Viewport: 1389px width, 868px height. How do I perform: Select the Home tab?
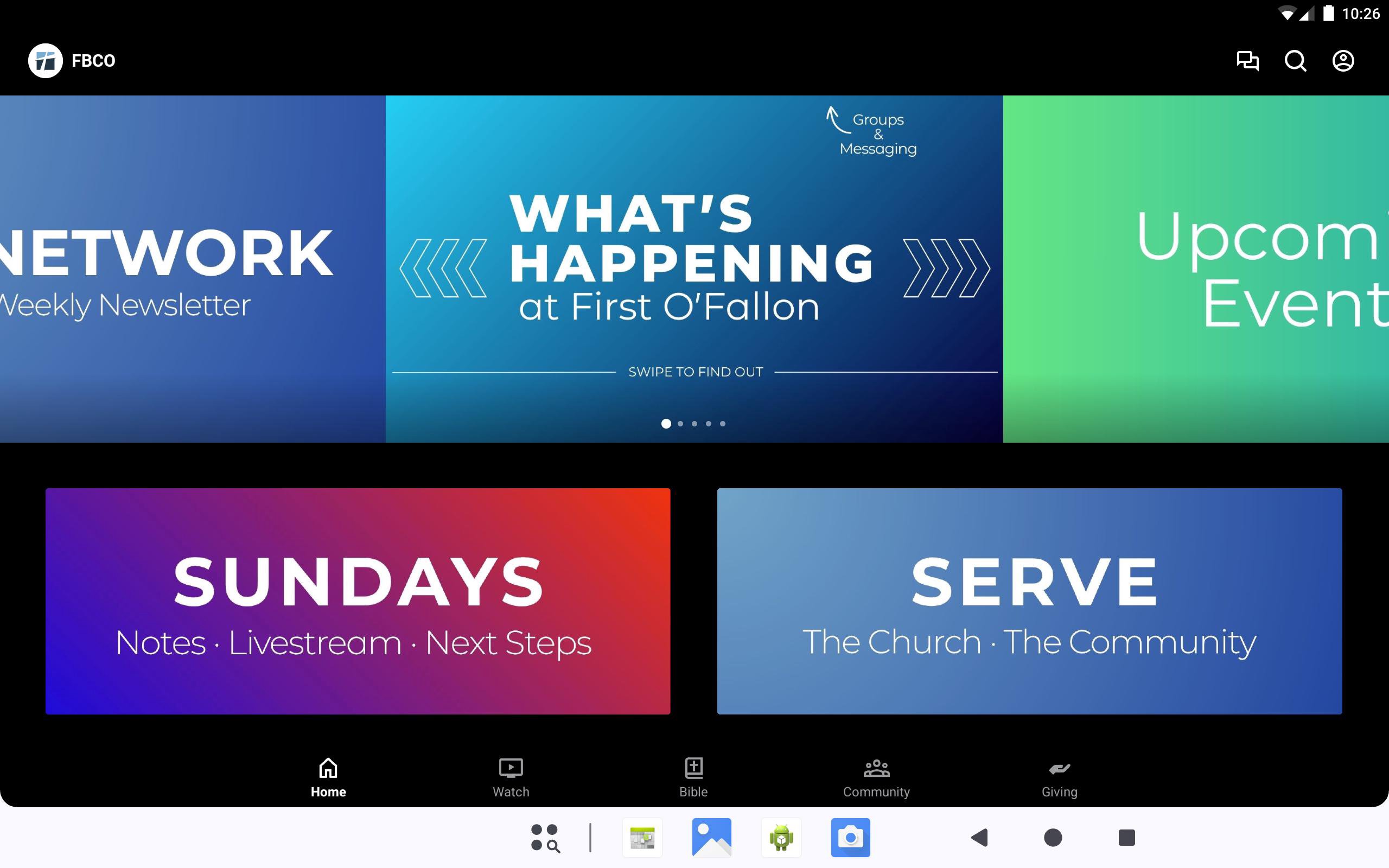(328, 777)
